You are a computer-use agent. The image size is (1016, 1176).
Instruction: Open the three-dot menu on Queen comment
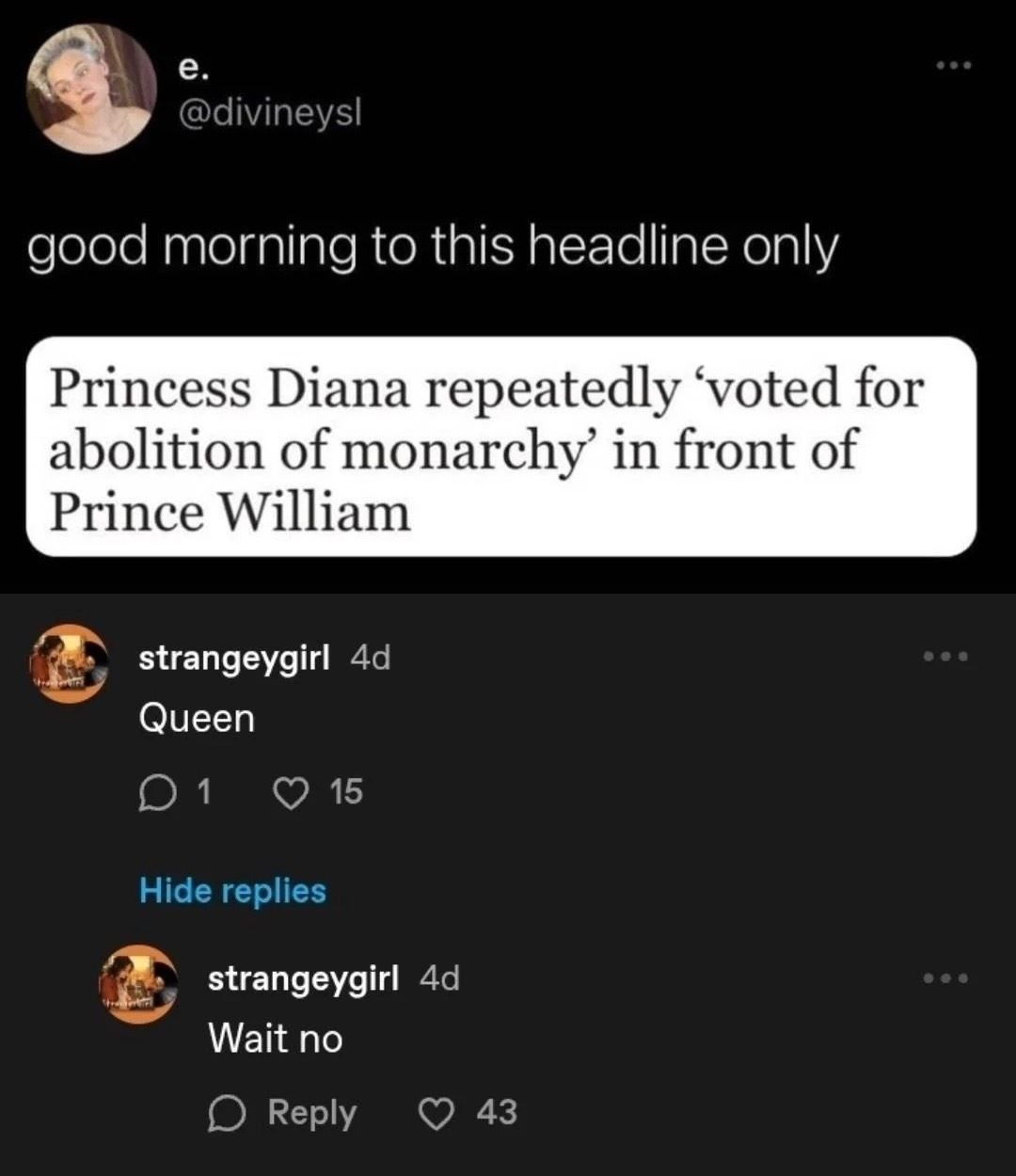[944, 657]
